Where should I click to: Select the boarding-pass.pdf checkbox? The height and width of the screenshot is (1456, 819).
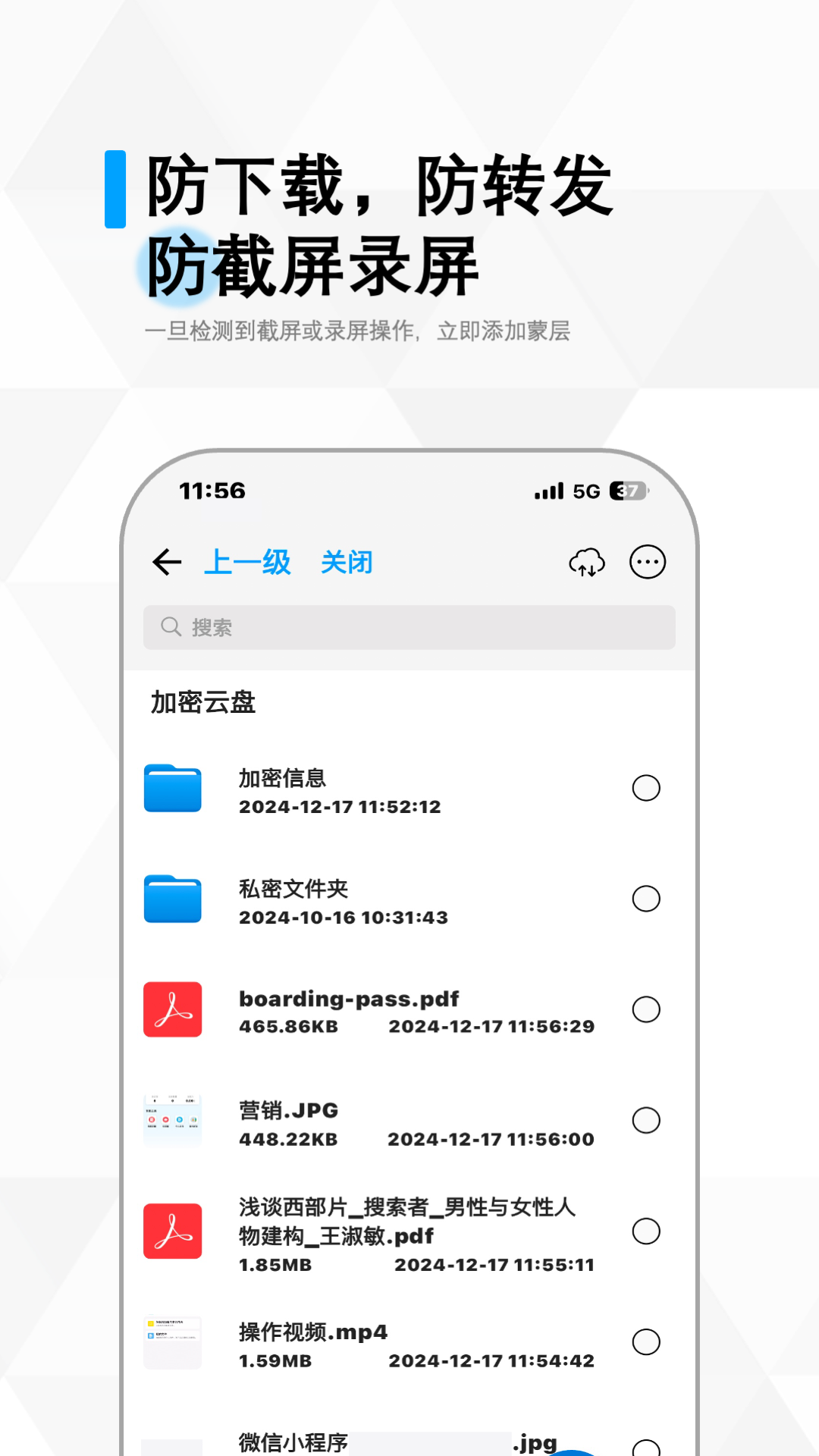(x=645, y=1011)
